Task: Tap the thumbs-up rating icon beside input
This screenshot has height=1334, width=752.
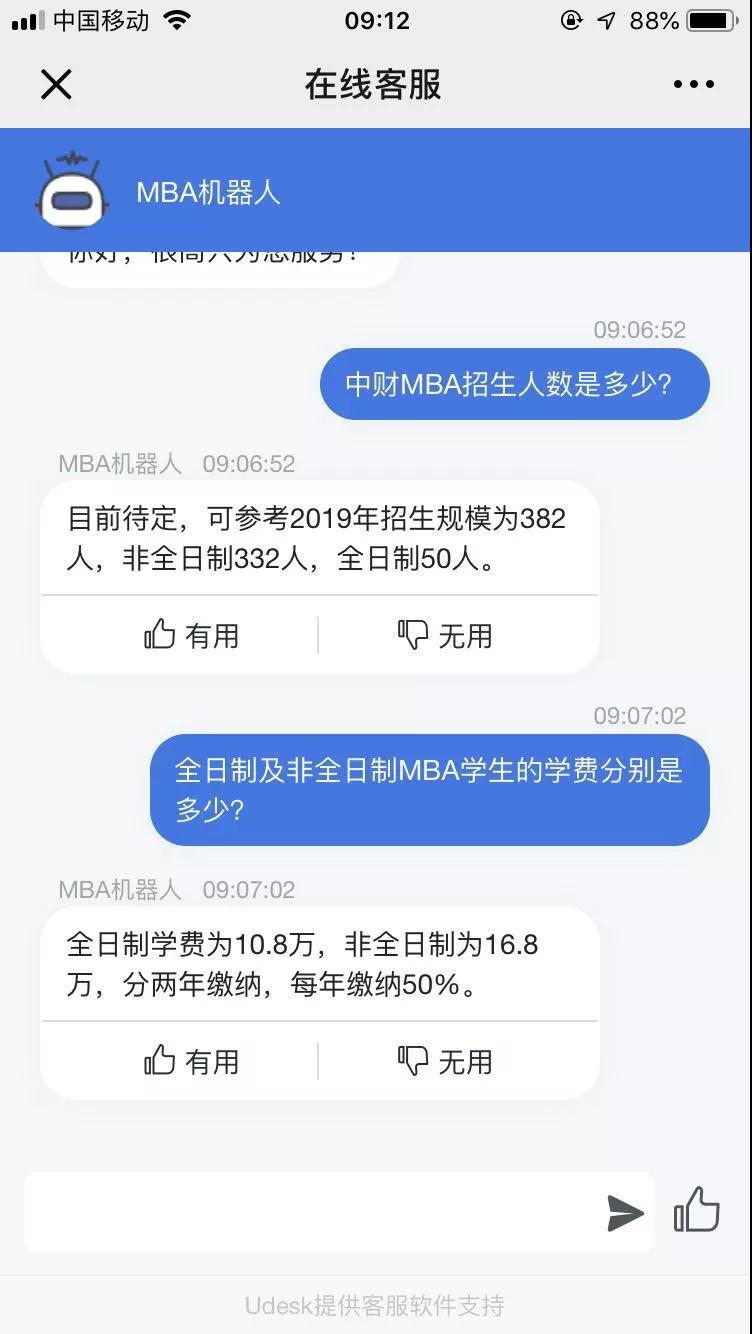Action: pos(697,1210)
